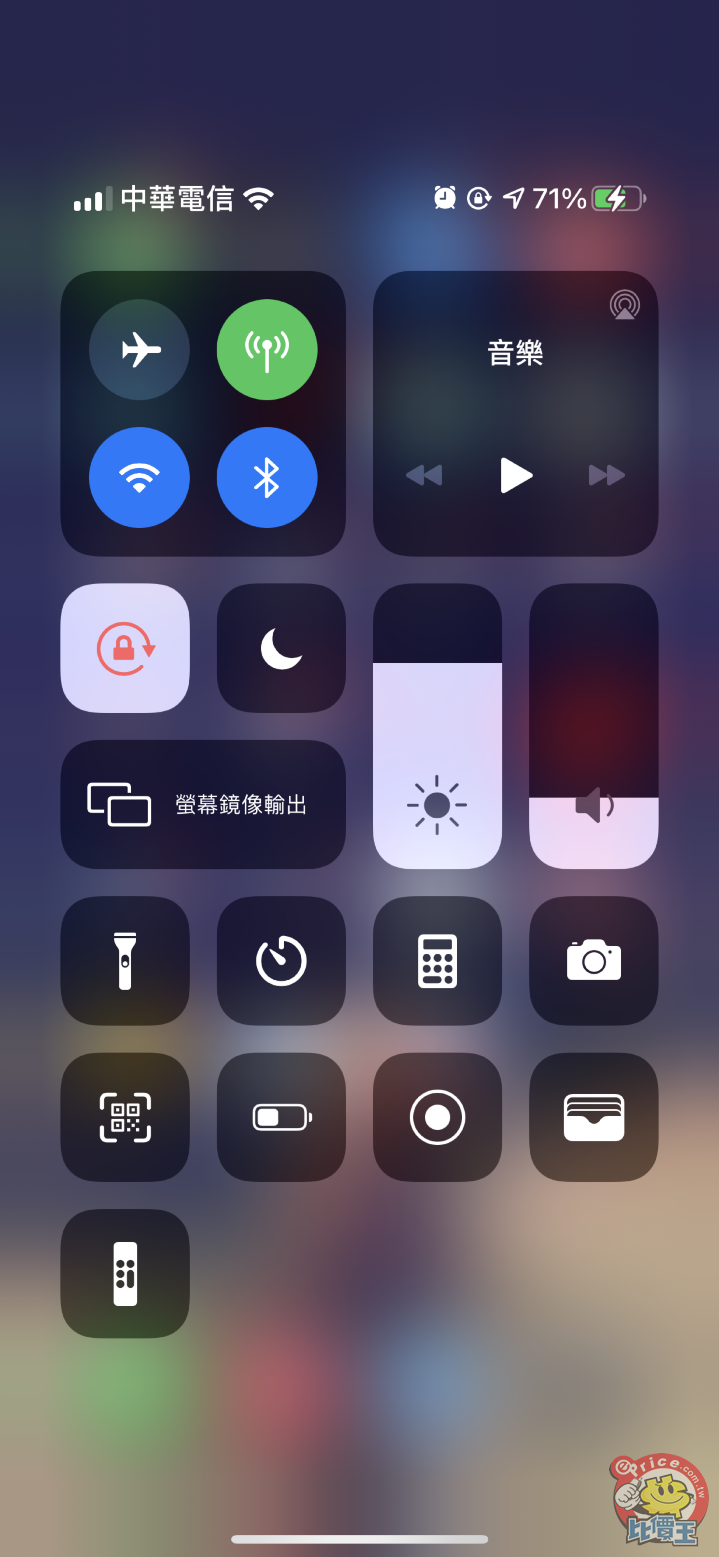
Task: Launch the calculator
Action: coord(437,960)
